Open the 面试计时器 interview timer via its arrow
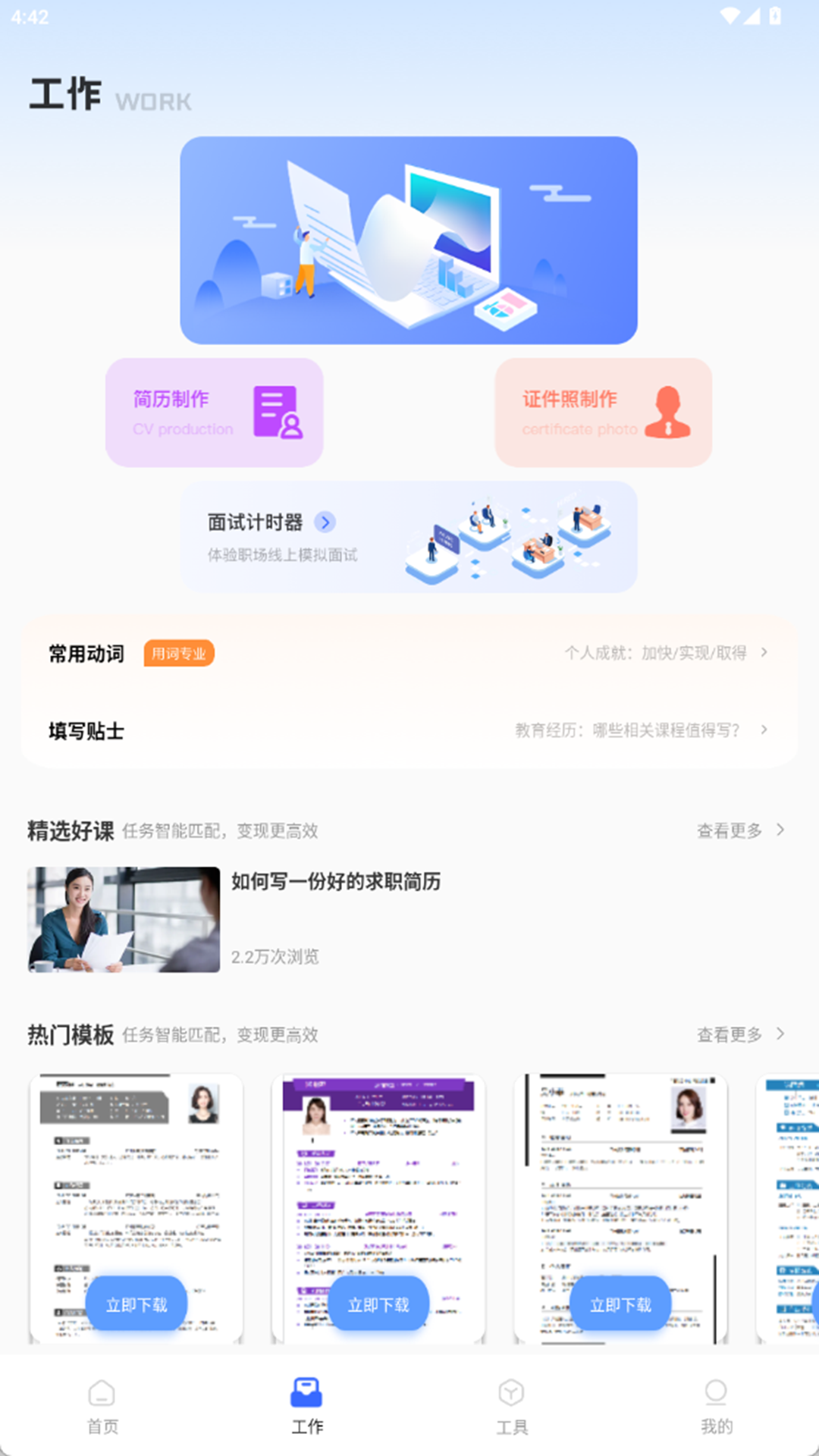 tap(326, 522)
